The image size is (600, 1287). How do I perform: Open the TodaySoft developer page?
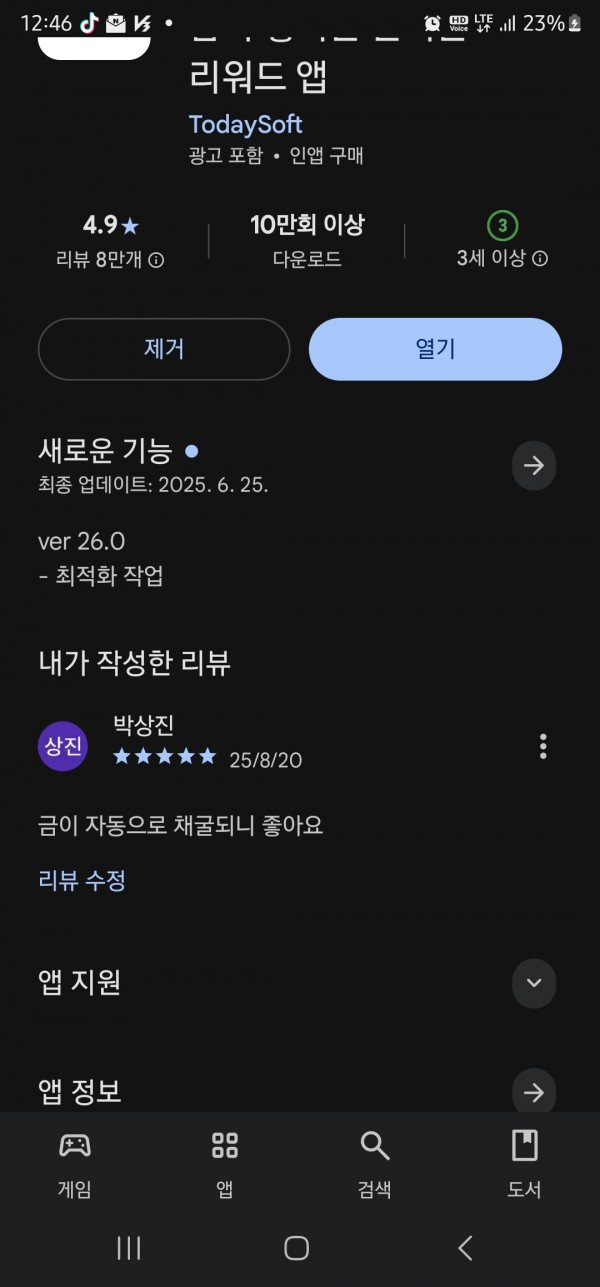tap(245, 125)
